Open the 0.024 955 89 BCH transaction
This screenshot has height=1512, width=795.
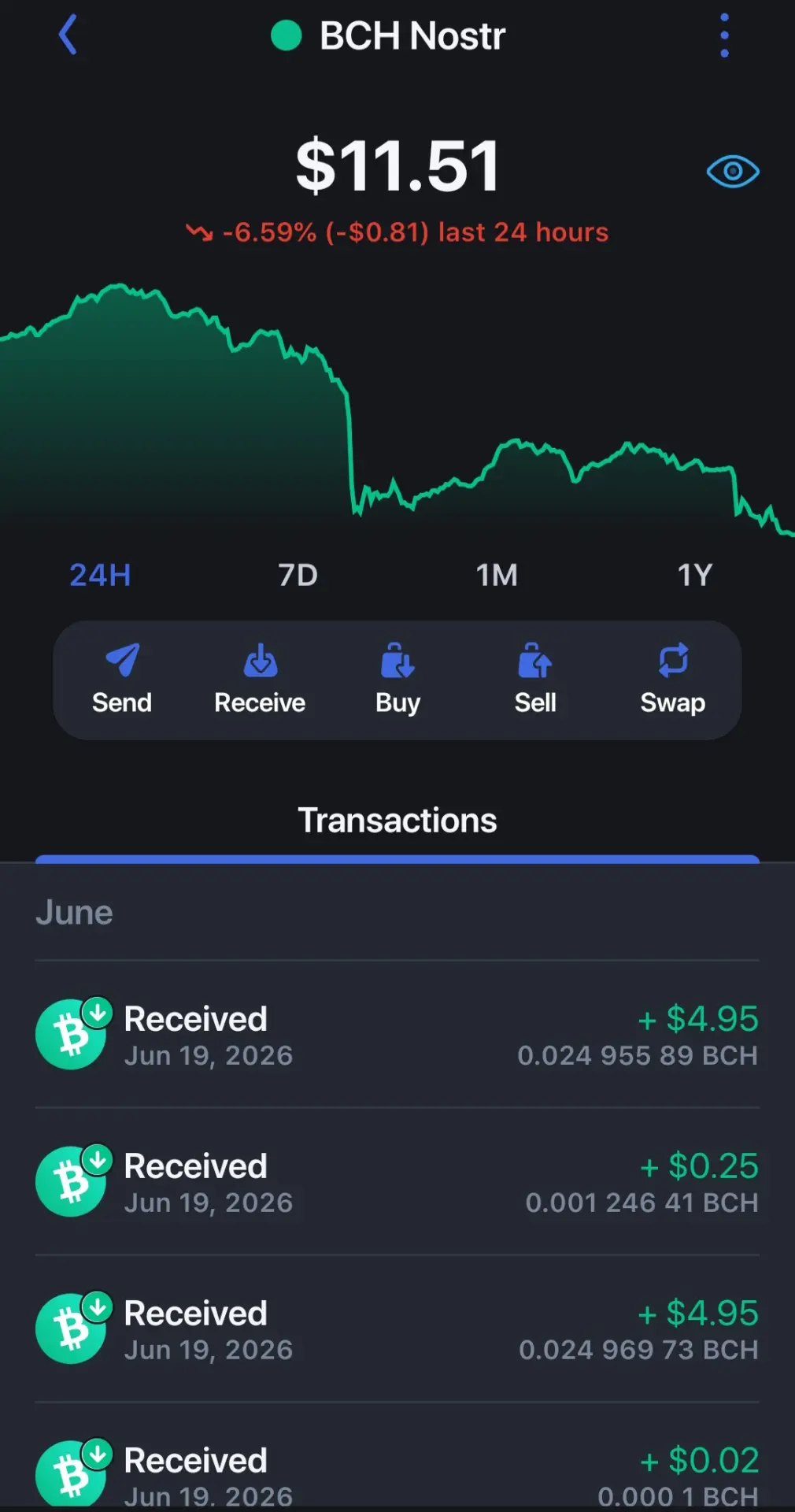point(397,1034)
